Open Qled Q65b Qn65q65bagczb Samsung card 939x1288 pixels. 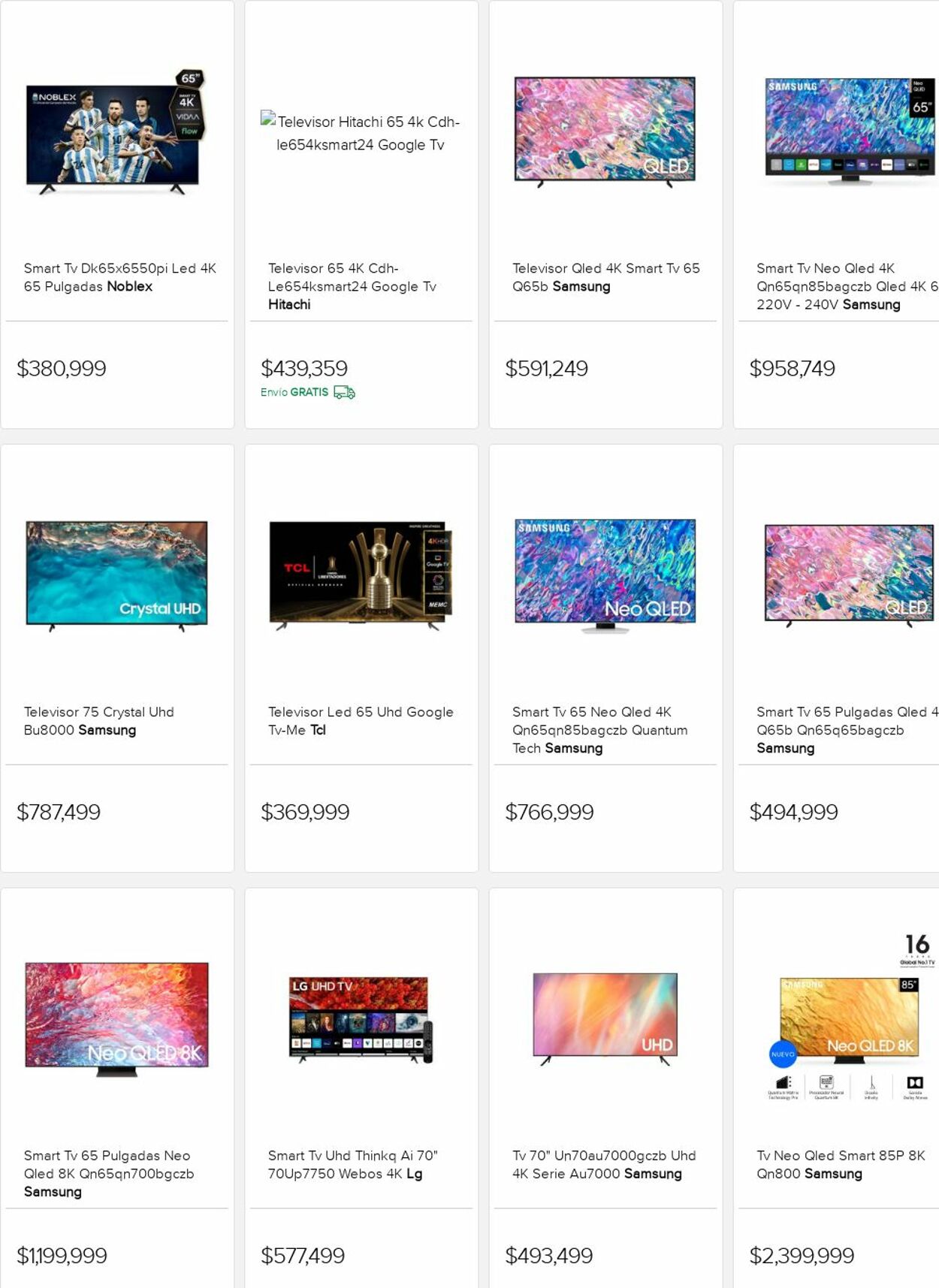(x=838, y=657)
